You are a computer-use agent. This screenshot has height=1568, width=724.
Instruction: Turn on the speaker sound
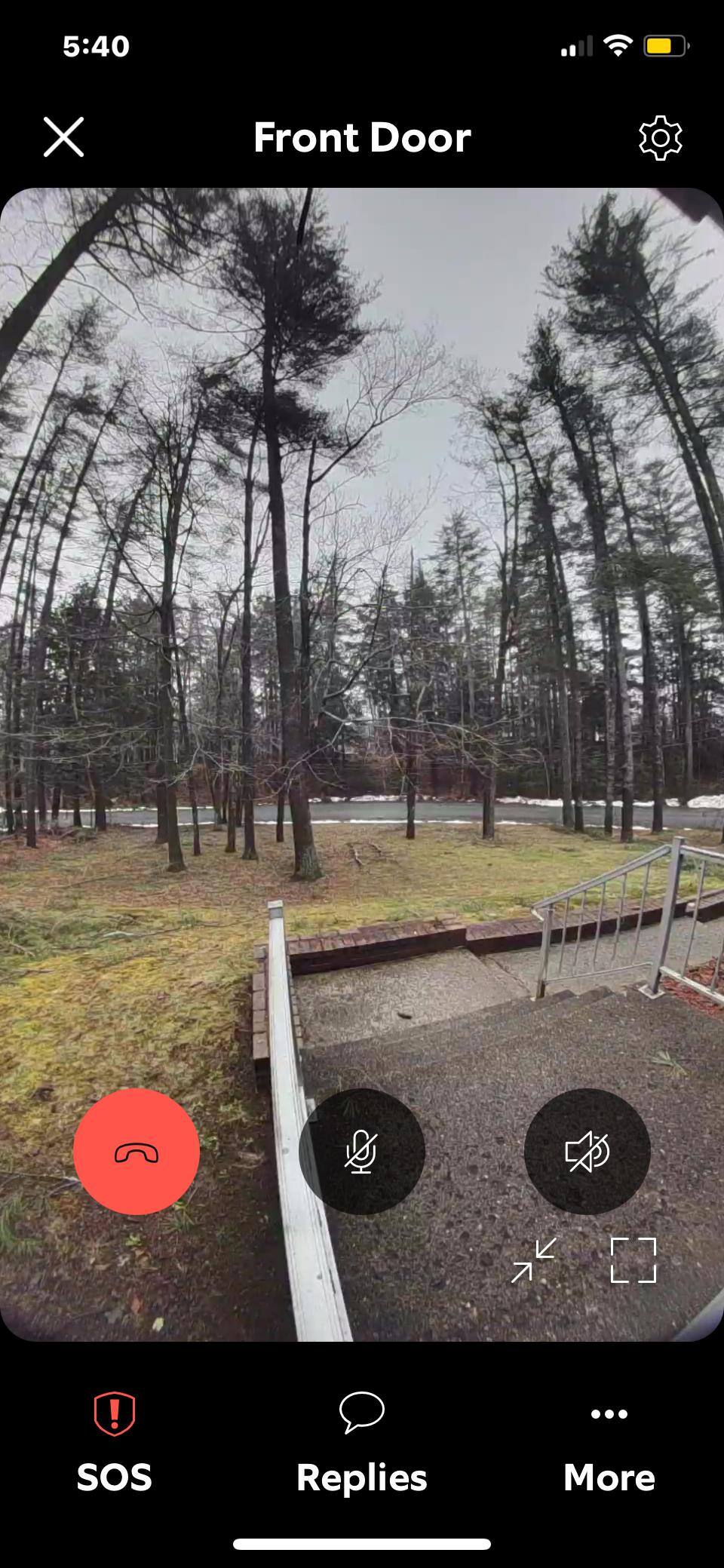tap(587, 1152)
